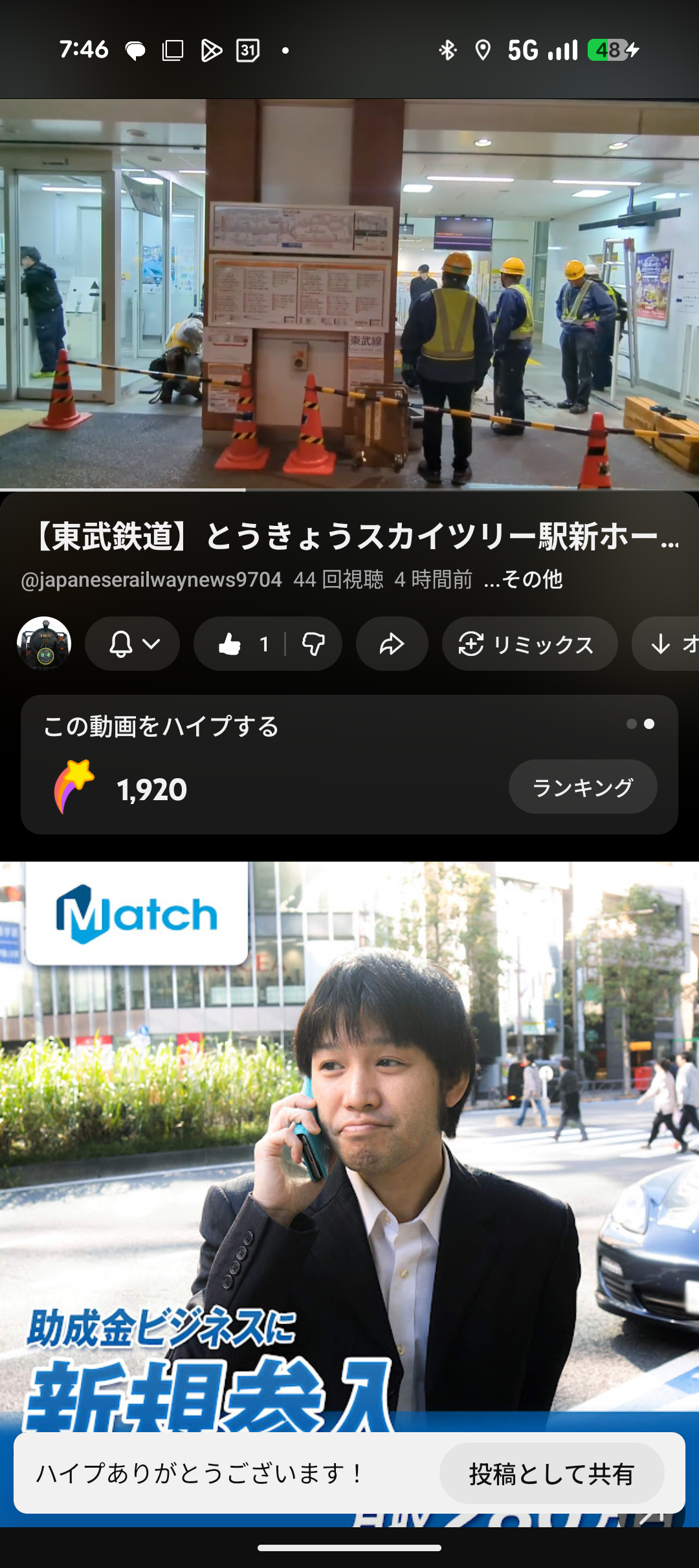Expand description via …その他 link
Screen dimensions: 699x1568
pyautogui.click(x=523, y=580)
